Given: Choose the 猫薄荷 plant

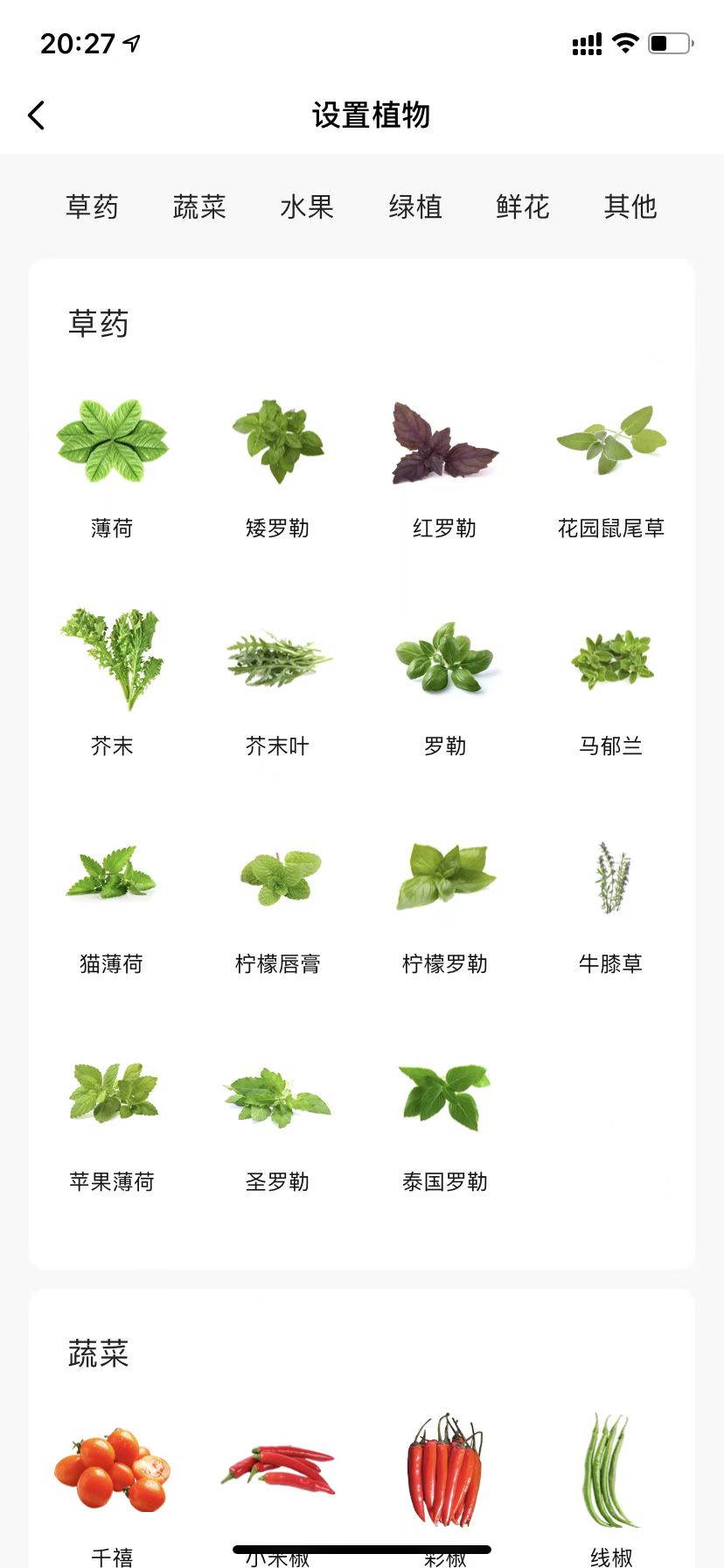Looking at the screenshot, I should [x=112, y=899].
